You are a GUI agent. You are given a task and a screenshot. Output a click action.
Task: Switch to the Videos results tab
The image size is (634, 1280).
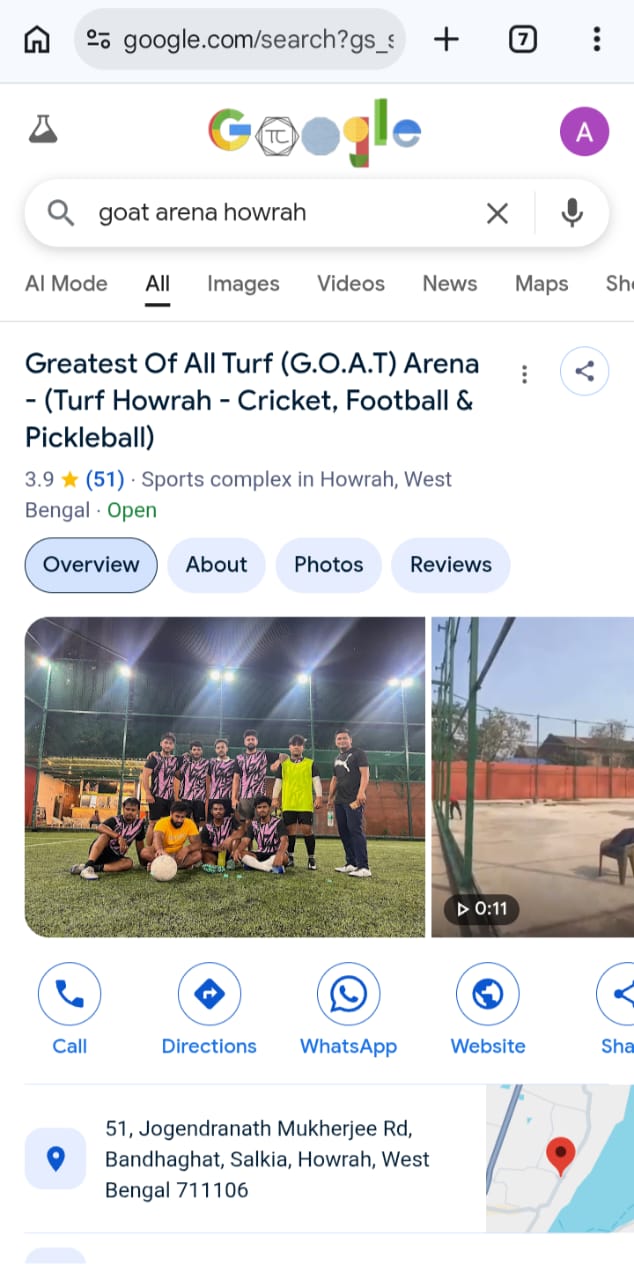pos(351,283)
